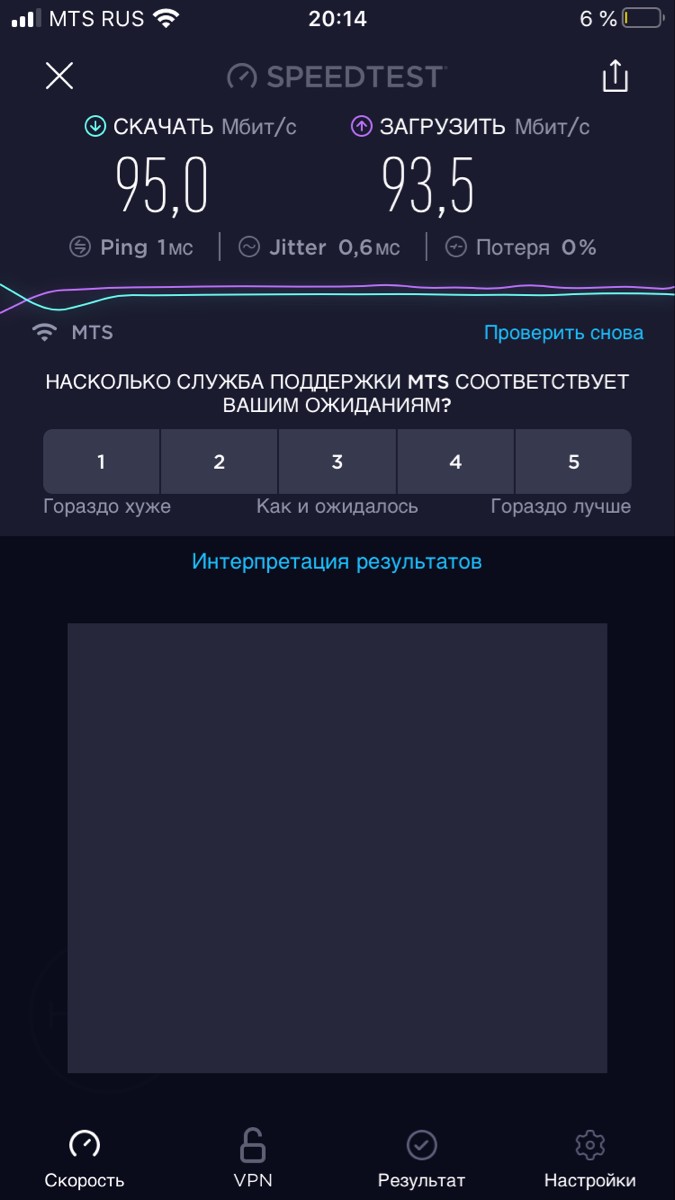Rate MTS support with 1
The image size is (675, 1200).
click(101, 462)
